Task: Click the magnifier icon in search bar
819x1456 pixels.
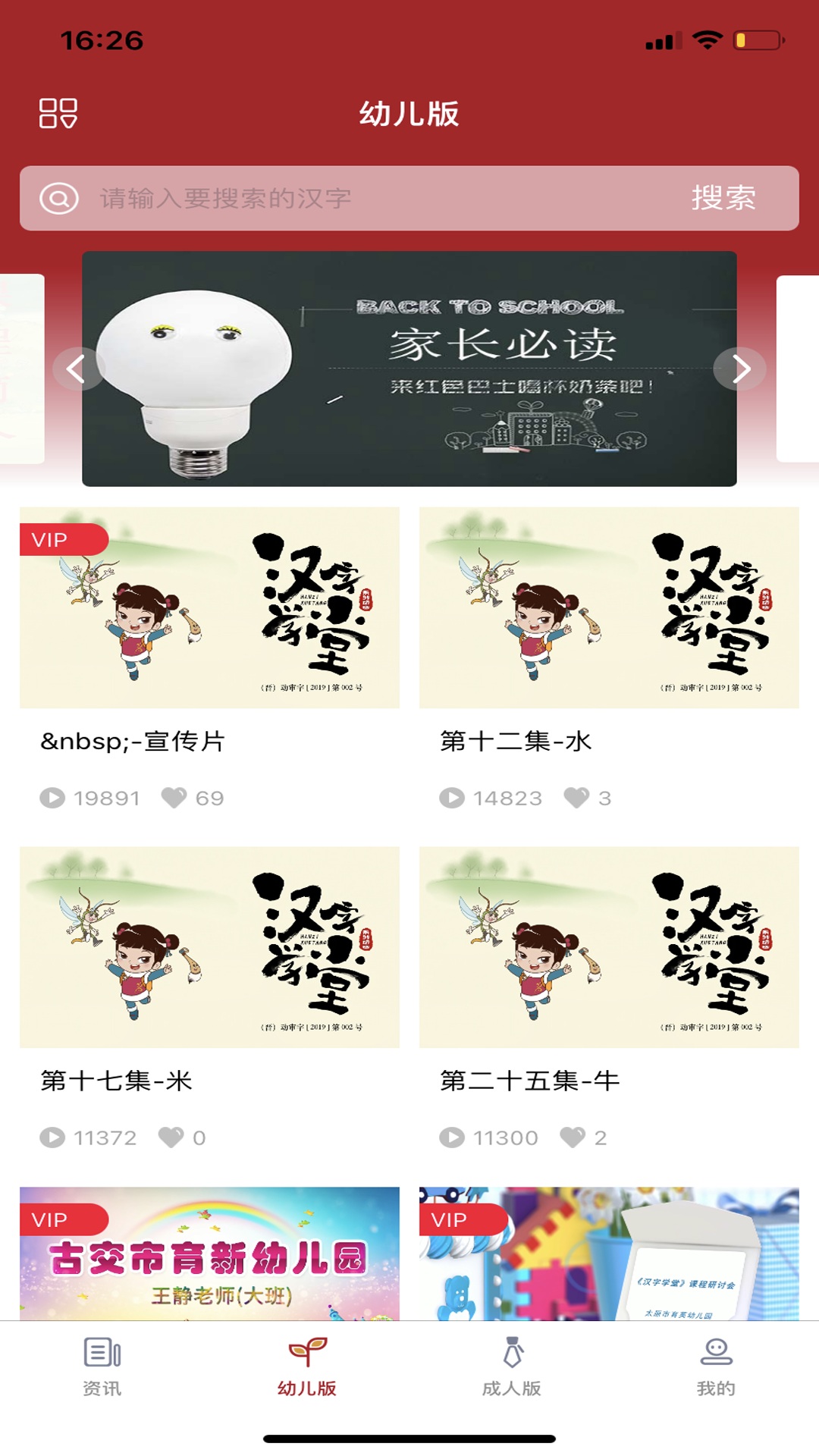Action: pos(58,199)
